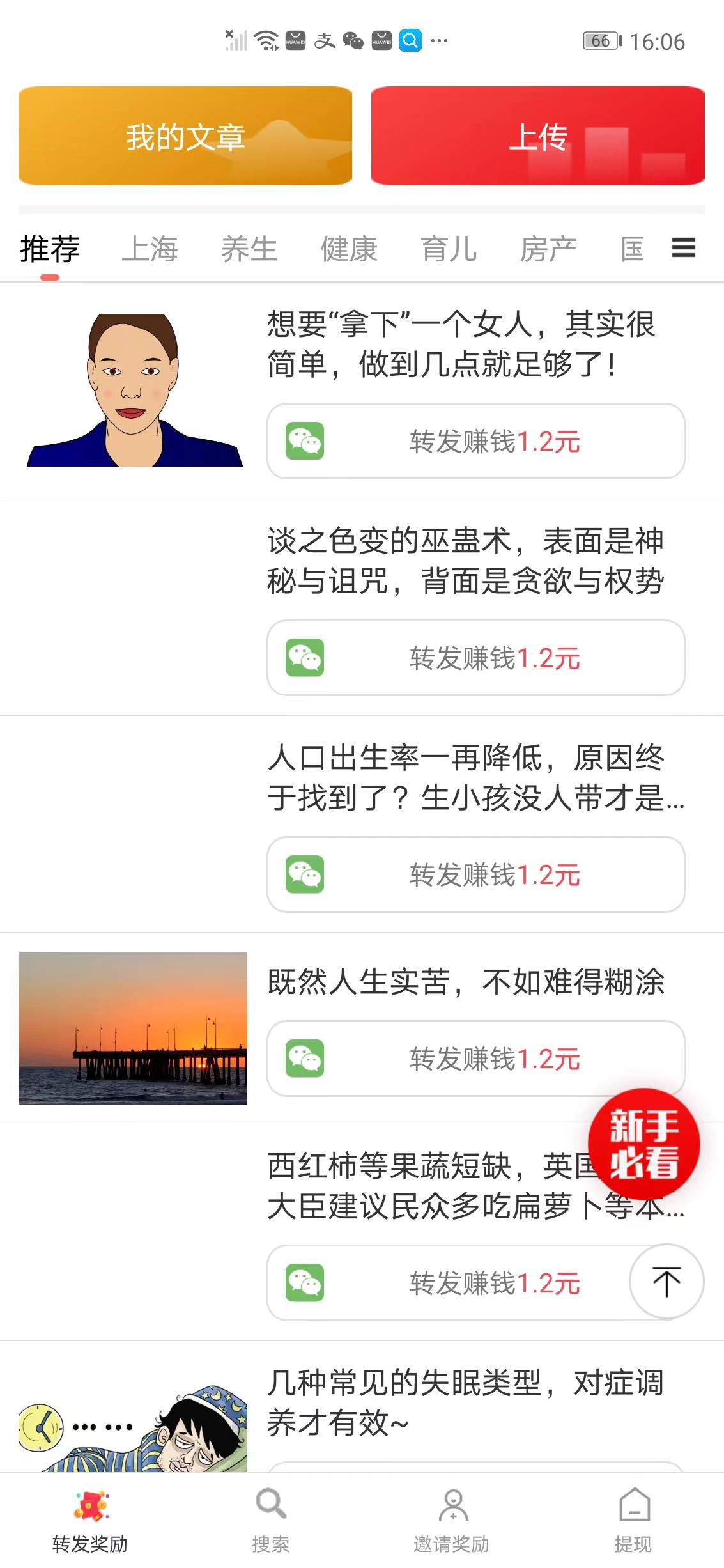Open the sunset pier article thumbnail
This screenshot has width=724, height=1568.
coord(133,1027)
